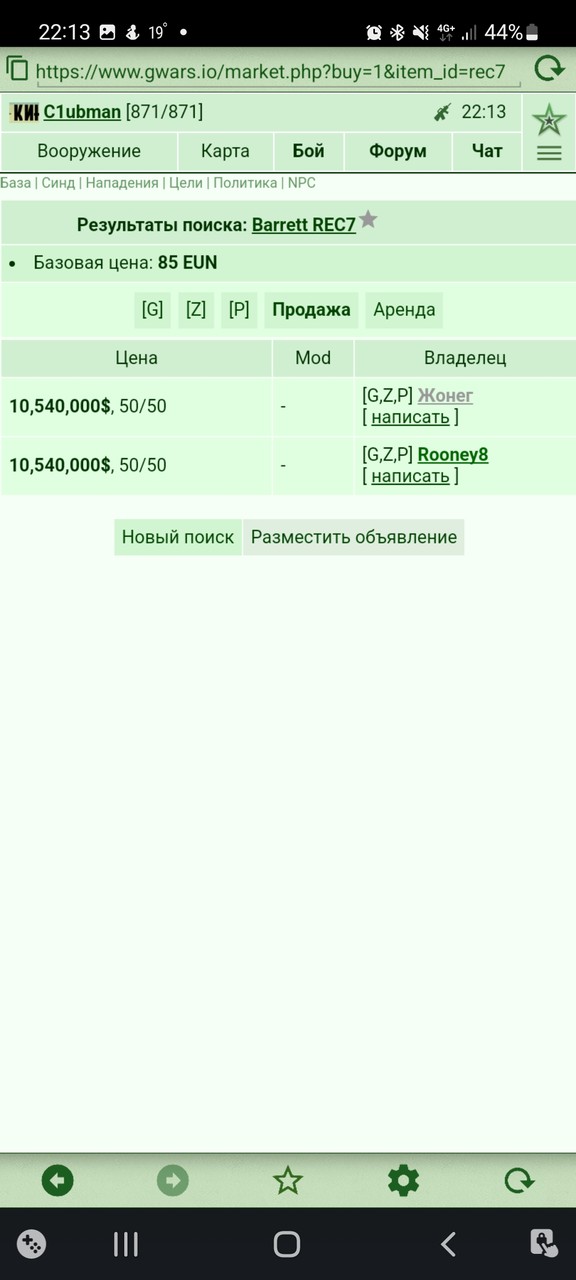Select the [G] market filter
This screenshot has width=576, height=1280.
[x=152, y=310]
